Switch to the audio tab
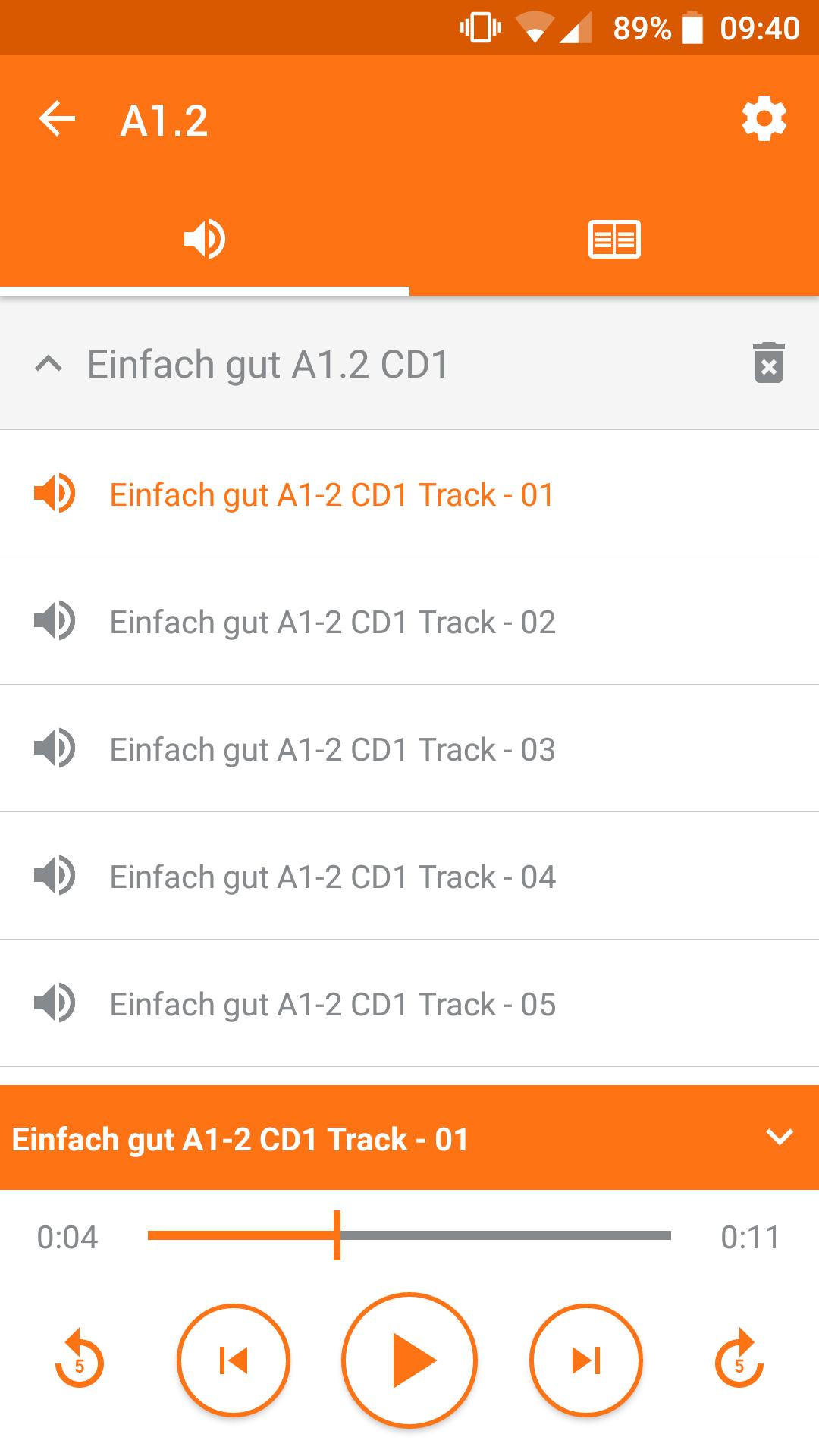 pyautogui.click(x=205, y=239)
